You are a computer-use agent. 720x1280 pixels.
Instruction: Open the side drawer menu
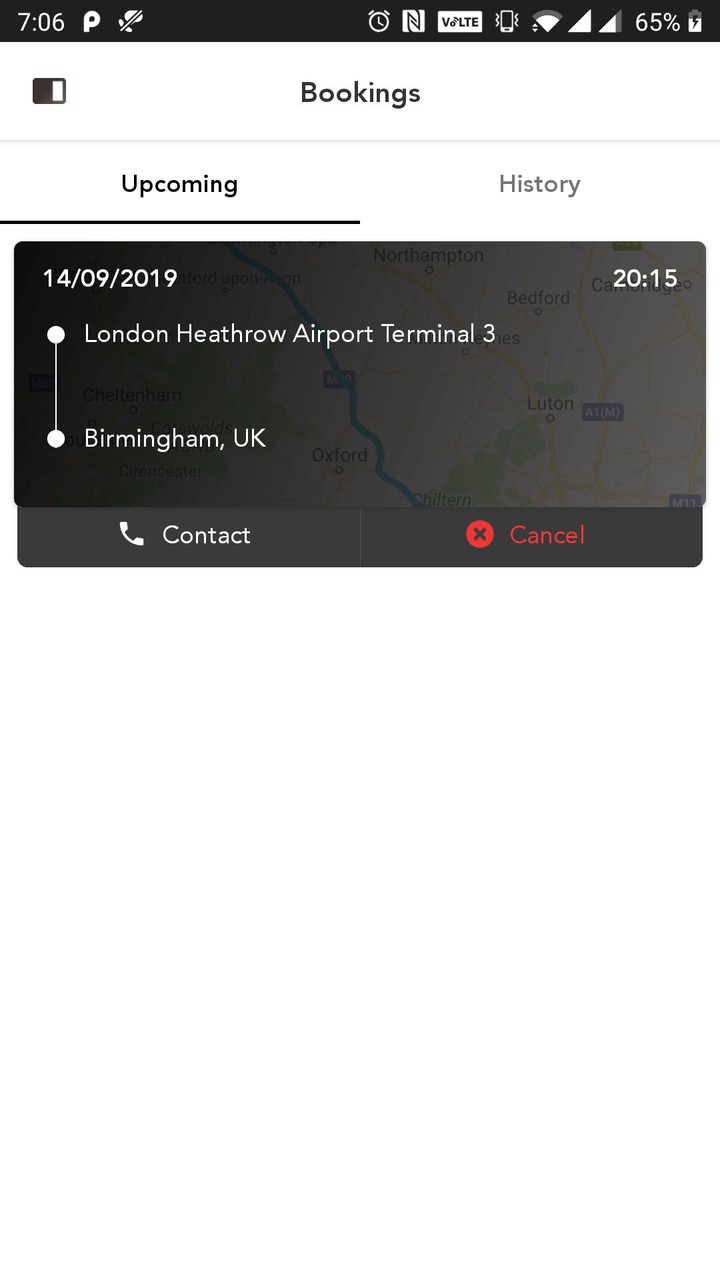point(49,92)
